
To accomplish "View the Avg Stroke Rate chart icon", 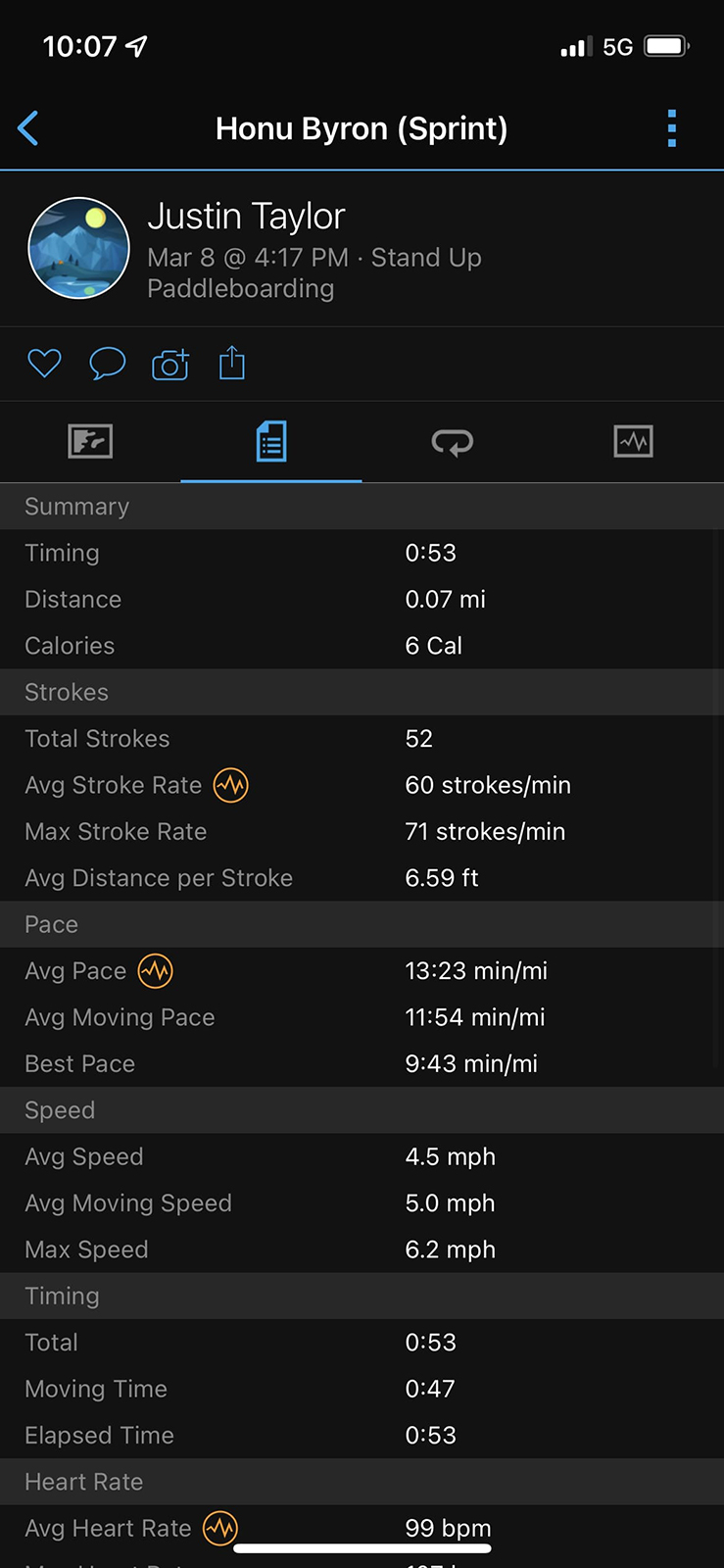I will click(x=231, y=785).
